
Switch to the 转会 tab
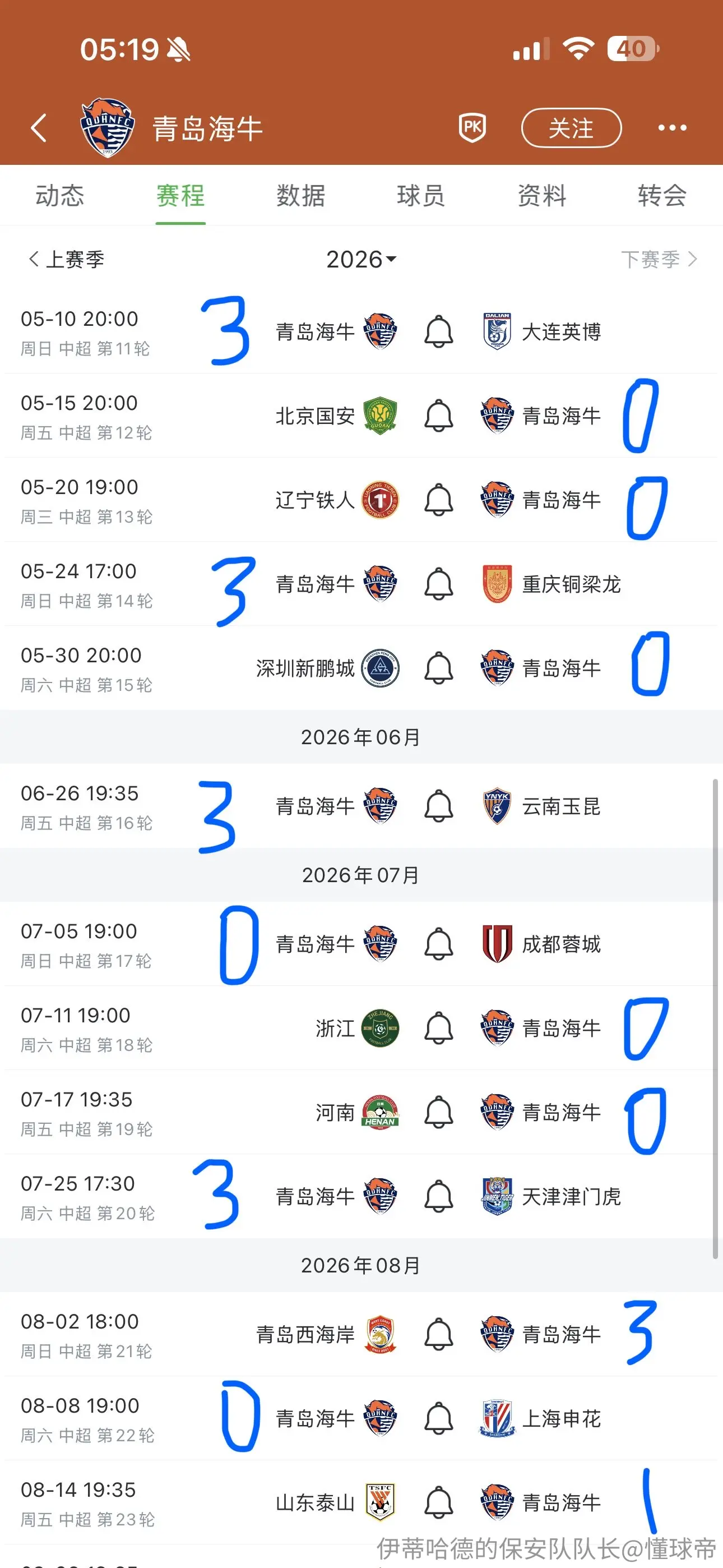tap(662, 195)
